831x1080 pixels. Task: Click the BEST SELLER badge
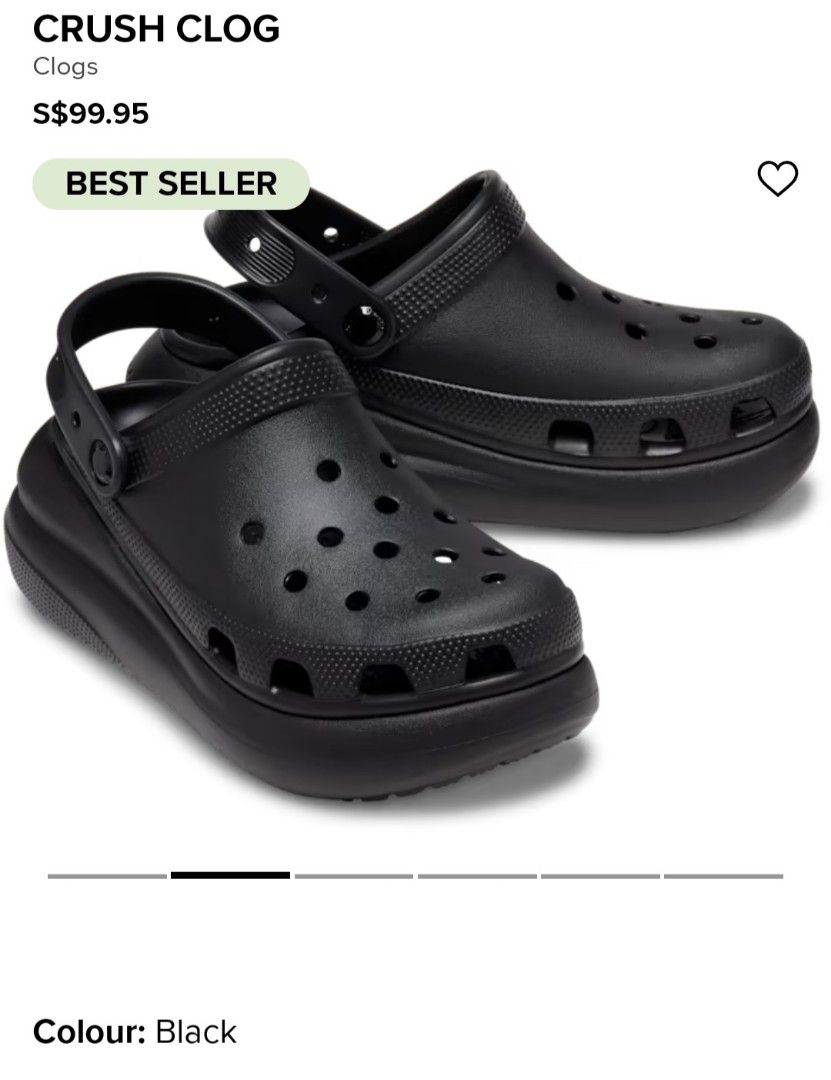point(172,183)
